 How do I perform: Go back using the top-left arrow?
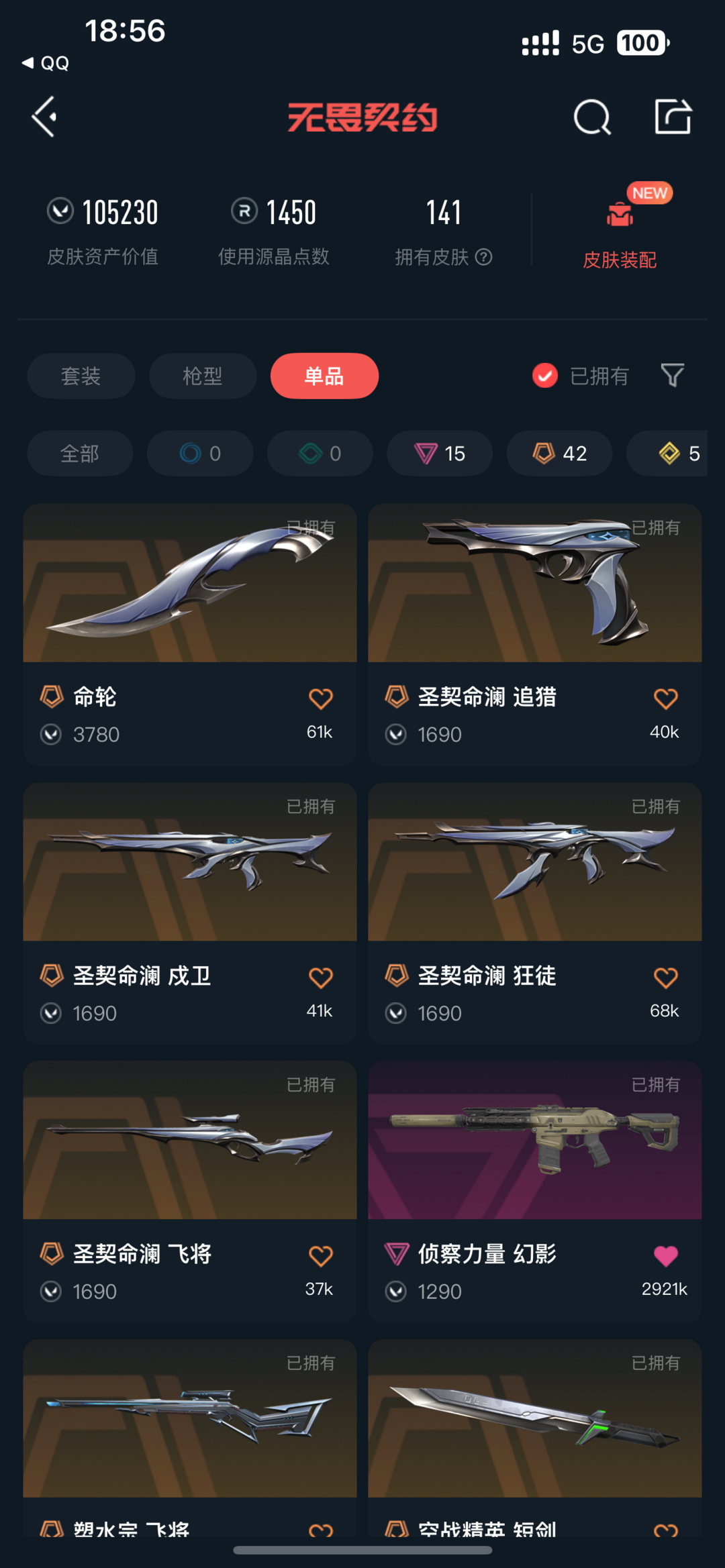click(44, 117)
